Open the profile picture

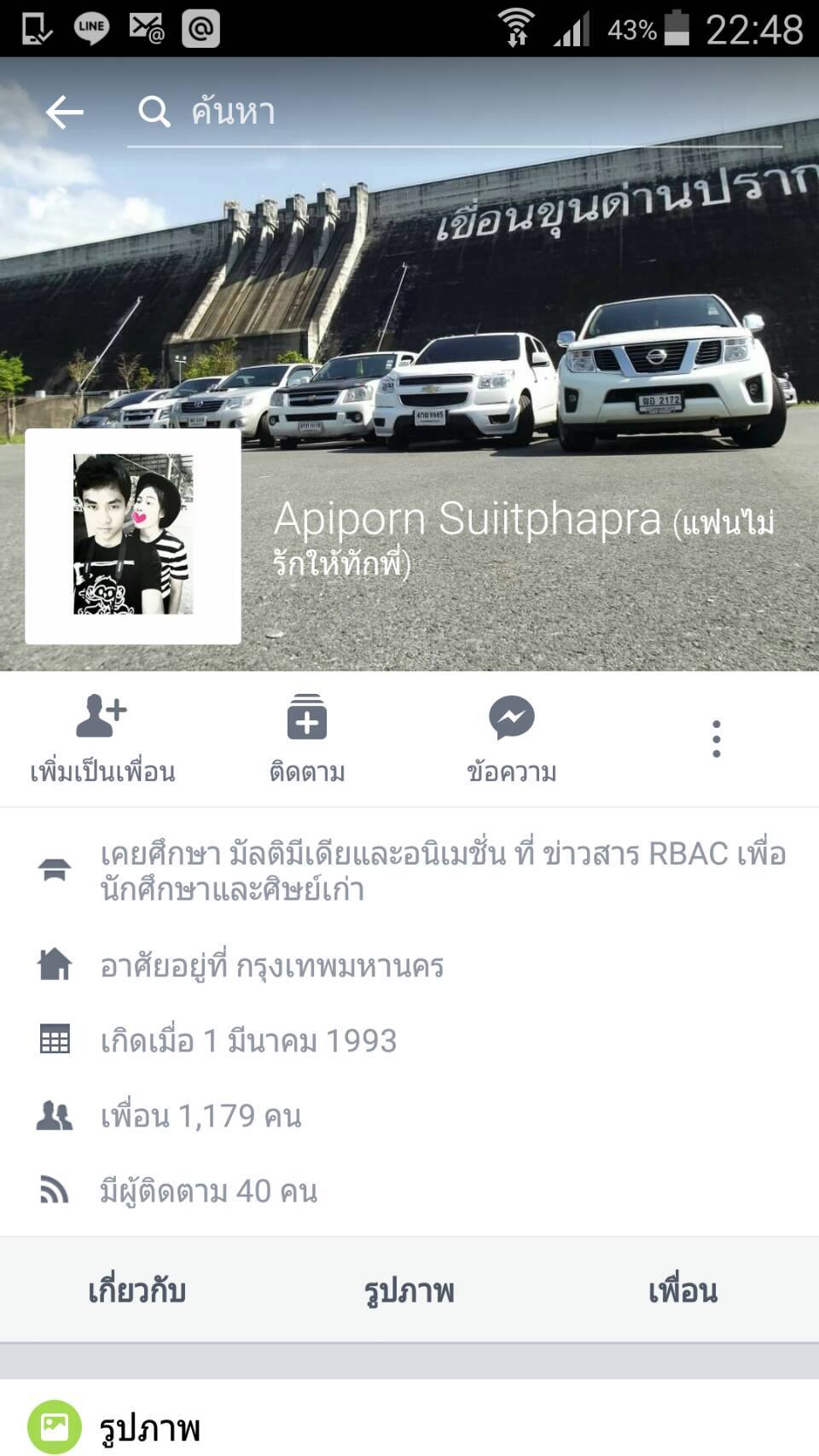coord(133,535)
